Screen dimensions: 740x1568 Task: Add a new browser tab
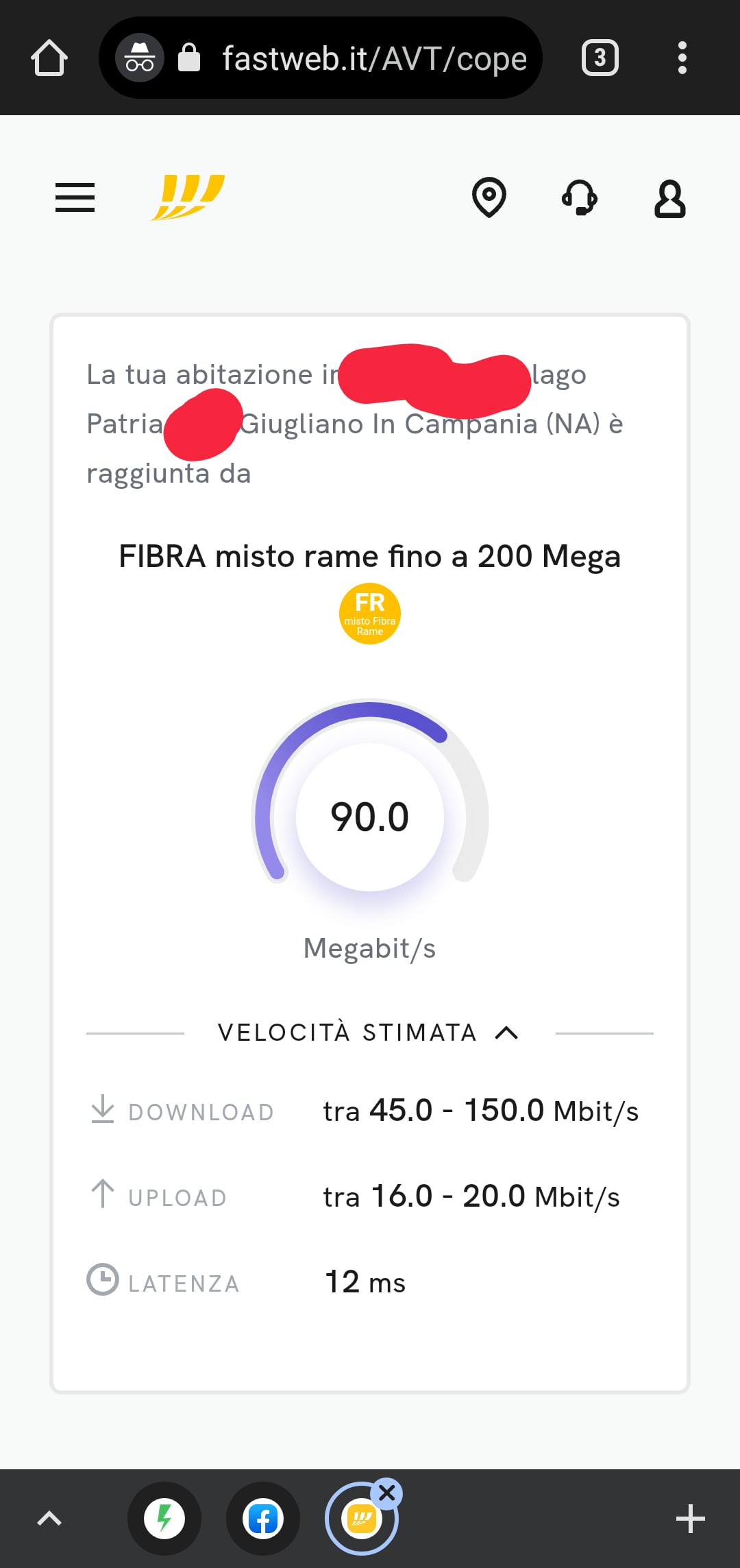tap(691, 1519)
